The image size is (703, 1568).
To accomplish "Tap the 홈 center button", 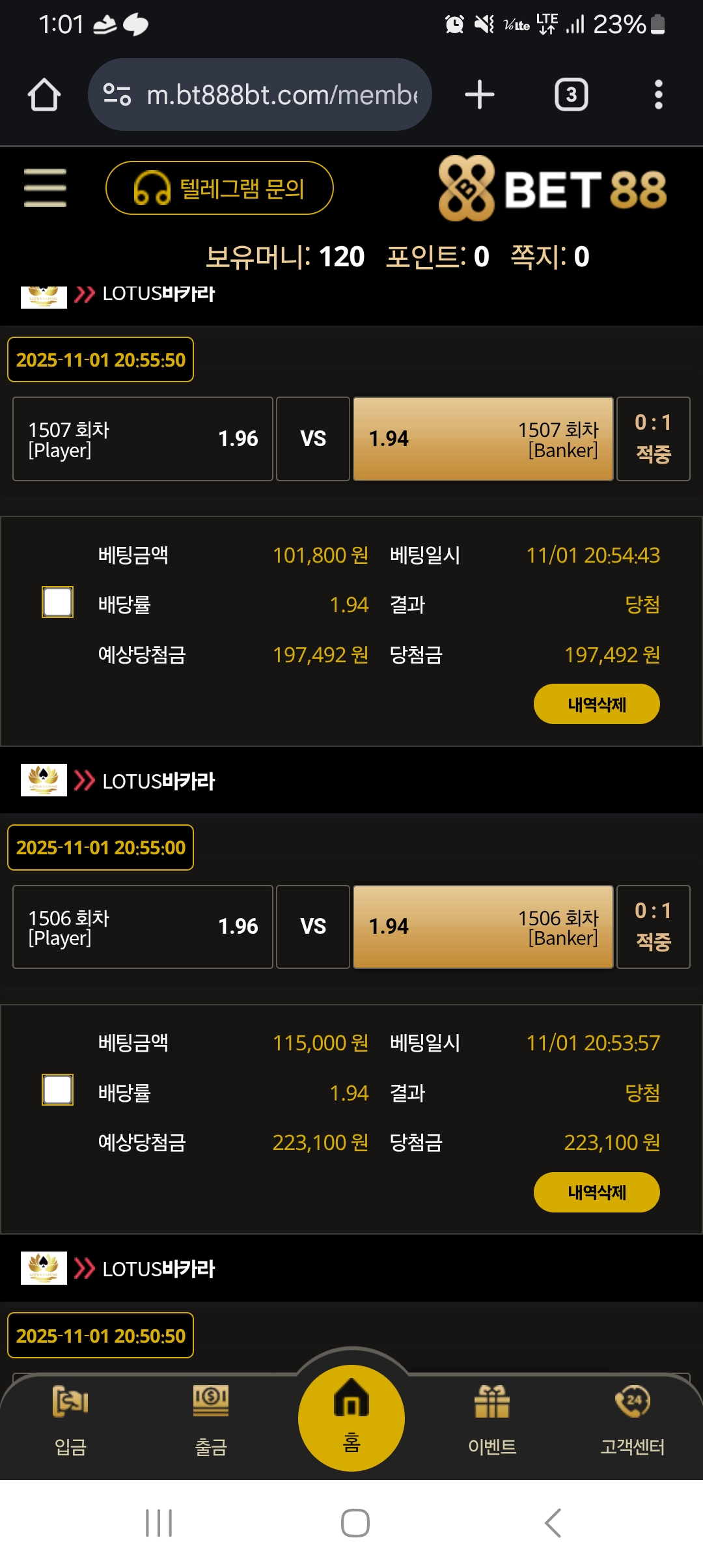I will click(x=351, y=1418).
